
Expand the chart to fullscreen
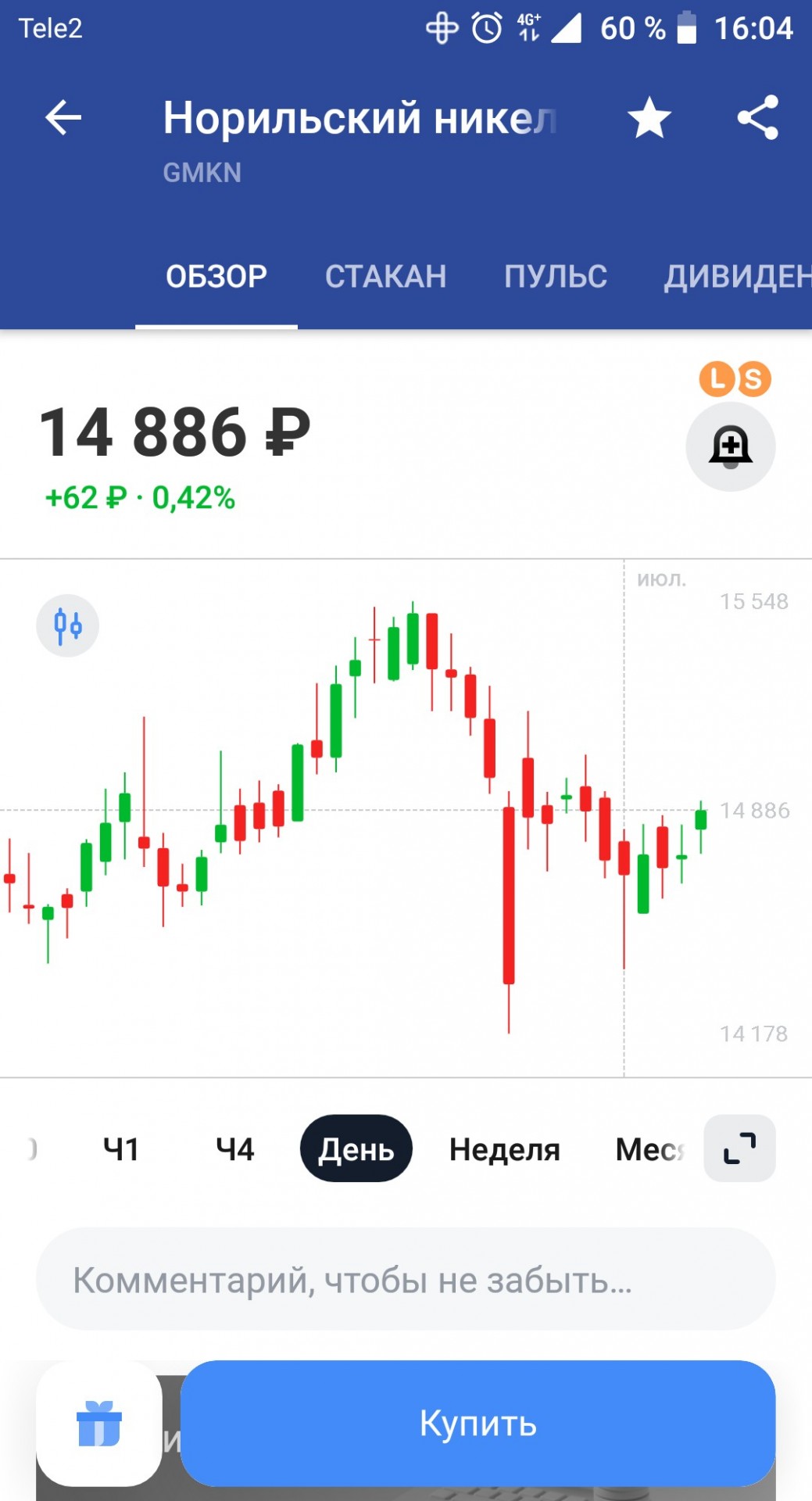coord(739,1148)
